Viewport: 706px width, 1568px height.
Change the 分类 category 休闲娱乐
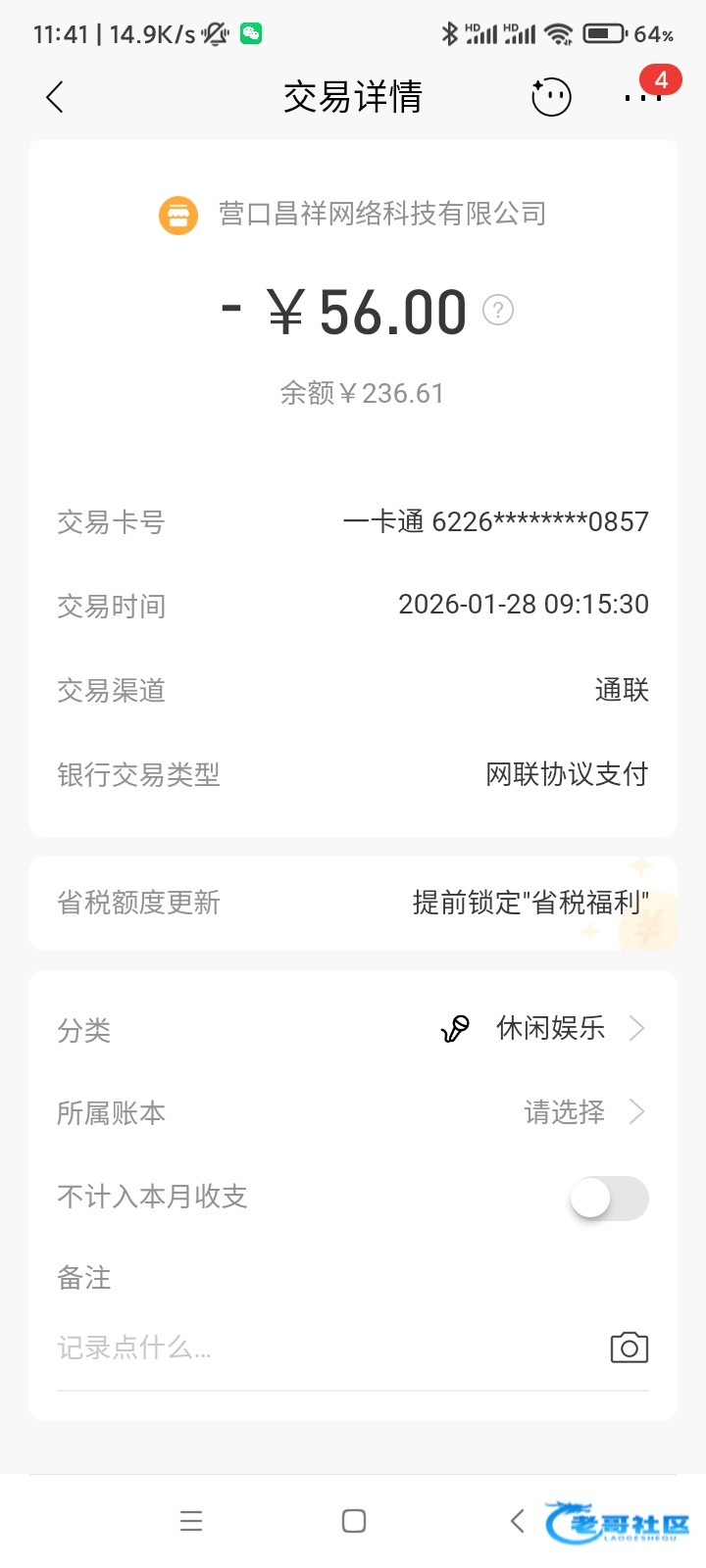coord(549,1029)
